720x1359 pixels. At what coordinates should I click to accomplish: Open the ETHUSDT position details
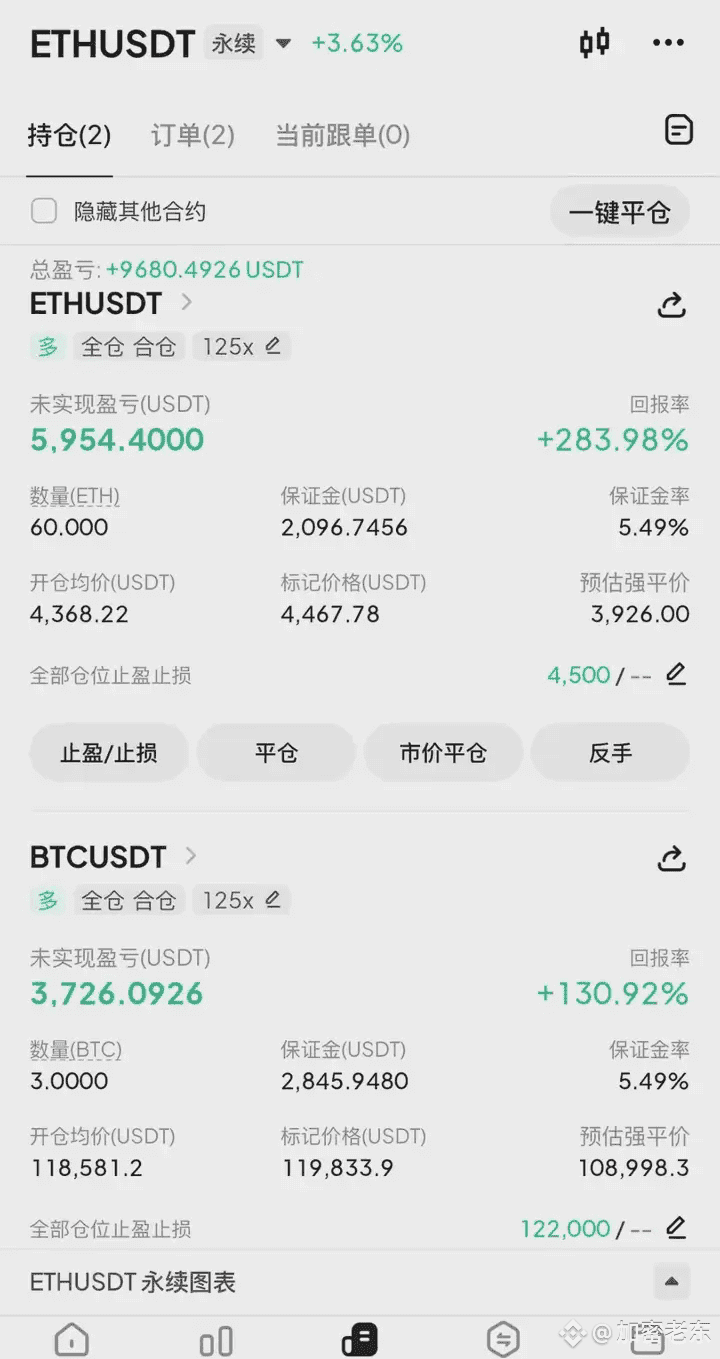[186, 302]
